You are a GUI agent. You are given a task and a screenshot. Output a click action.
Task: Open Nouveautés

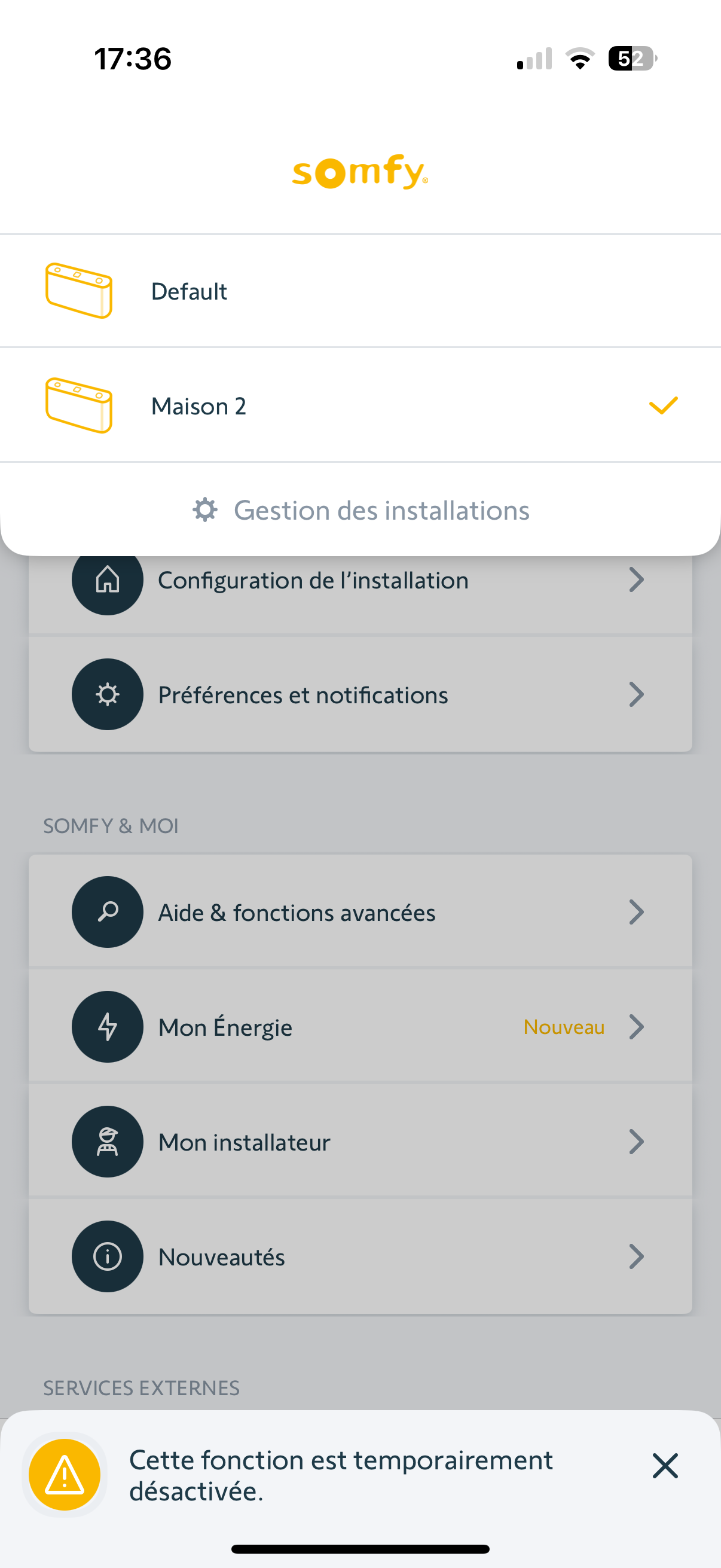360,1256
